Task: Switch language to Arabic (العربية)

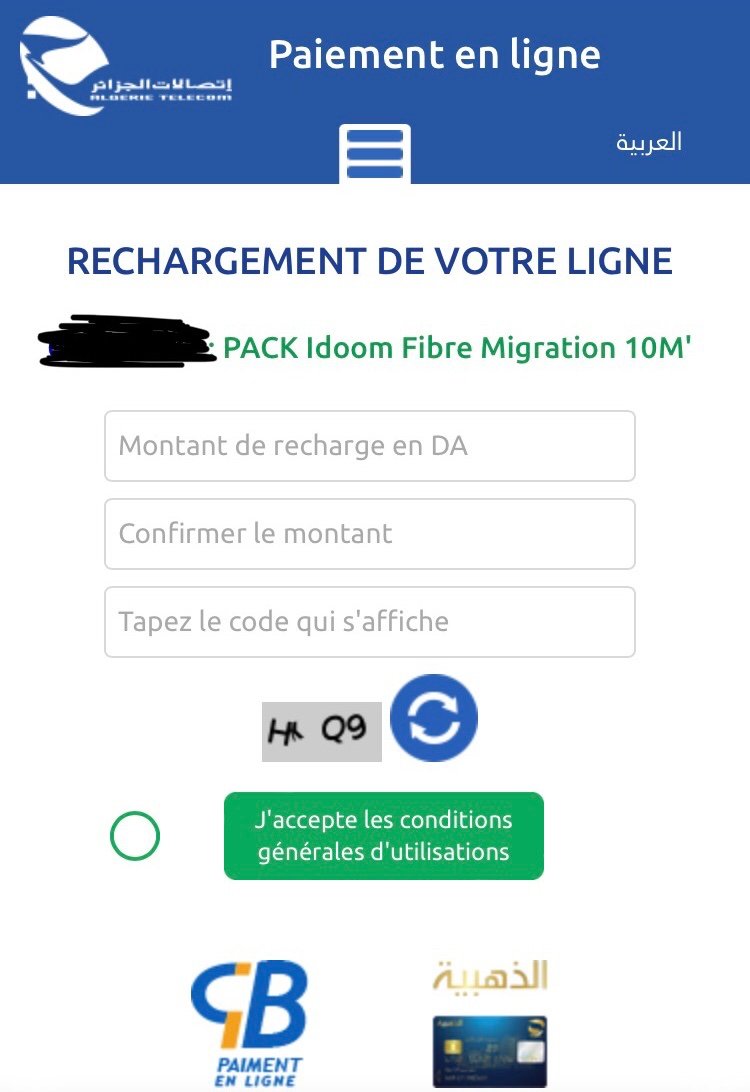Action: [648, 142]
